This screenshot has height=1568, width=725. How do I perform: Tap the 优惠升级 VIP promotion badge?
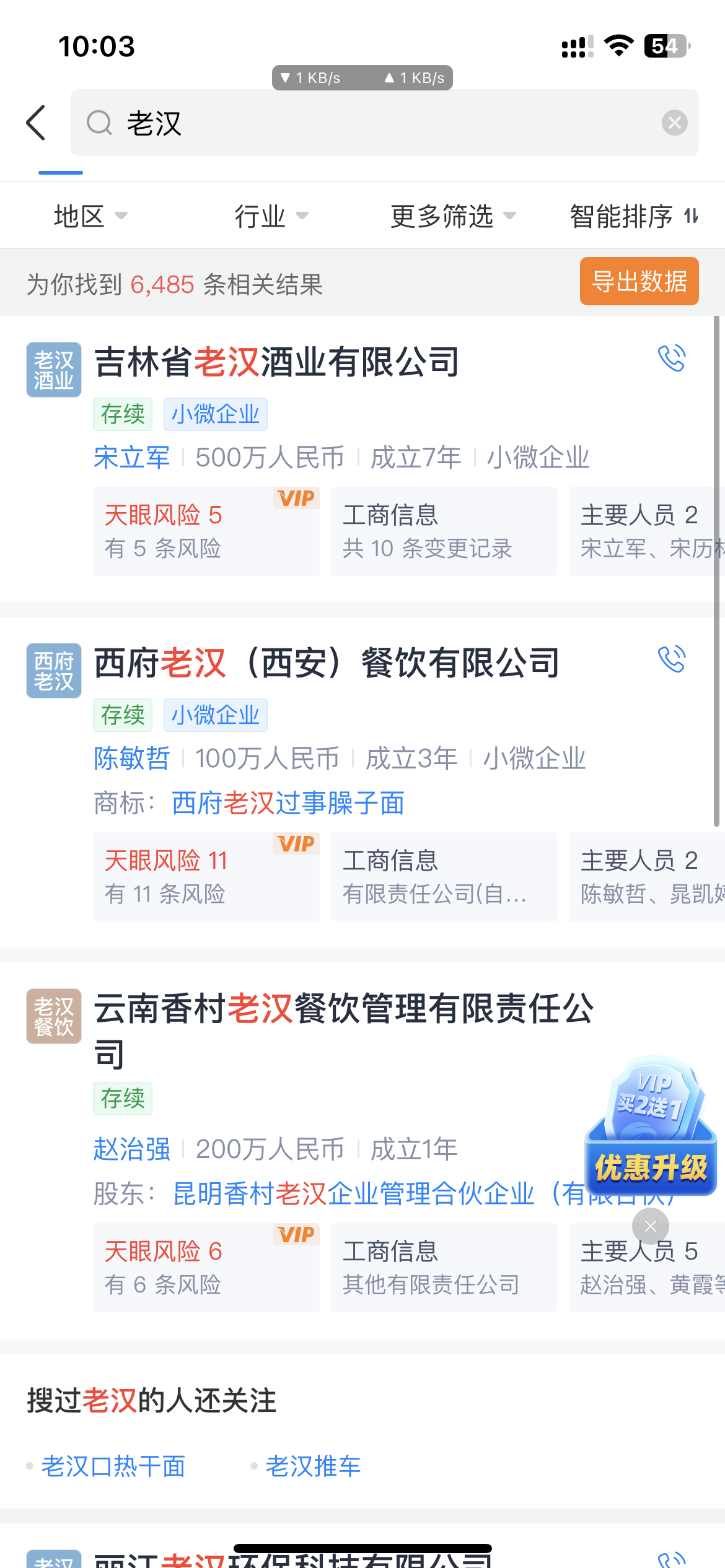pyautogui.click(x=651, y=1127)
